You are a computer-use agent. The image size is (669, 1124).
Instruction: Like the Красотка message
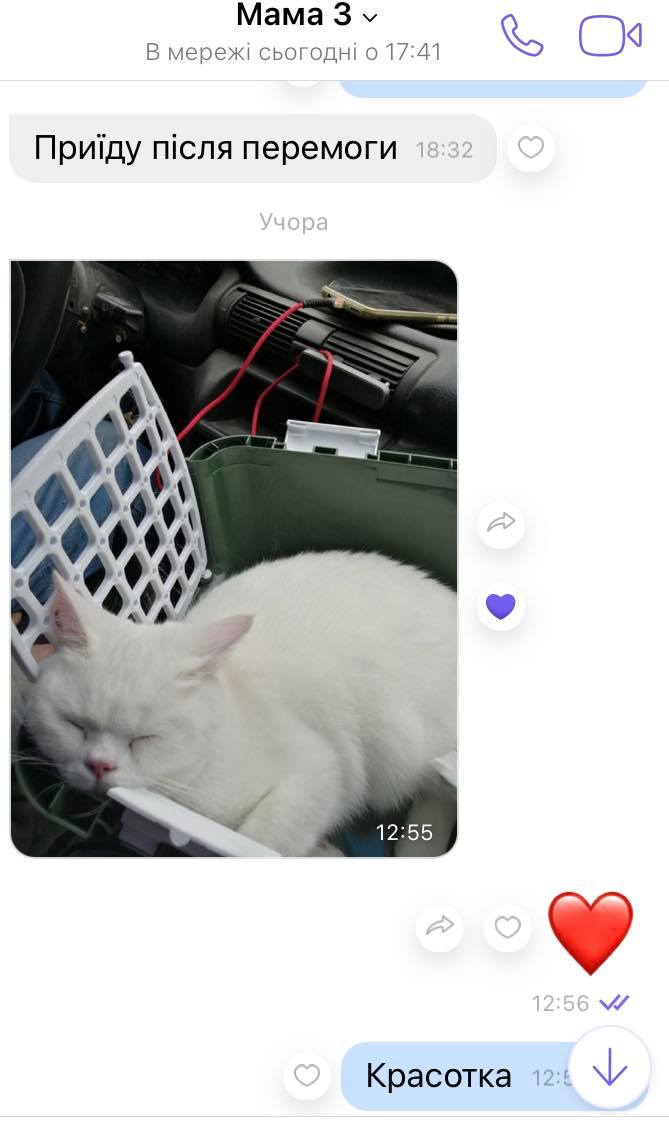point(307,1075)
